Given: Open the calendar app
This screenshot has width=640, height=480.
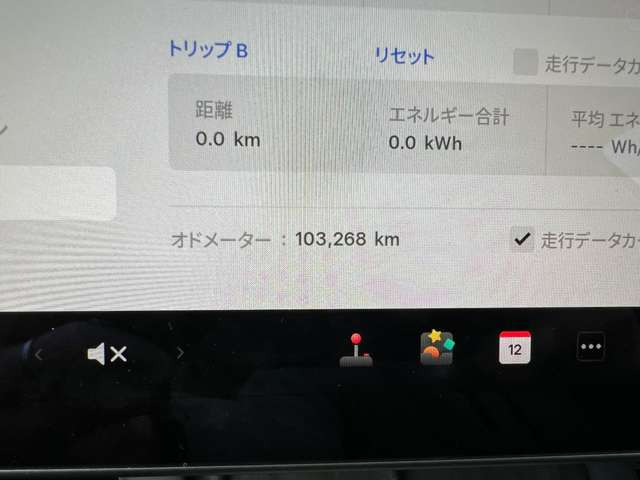Looking at the screenshot, I should [515, 347].
